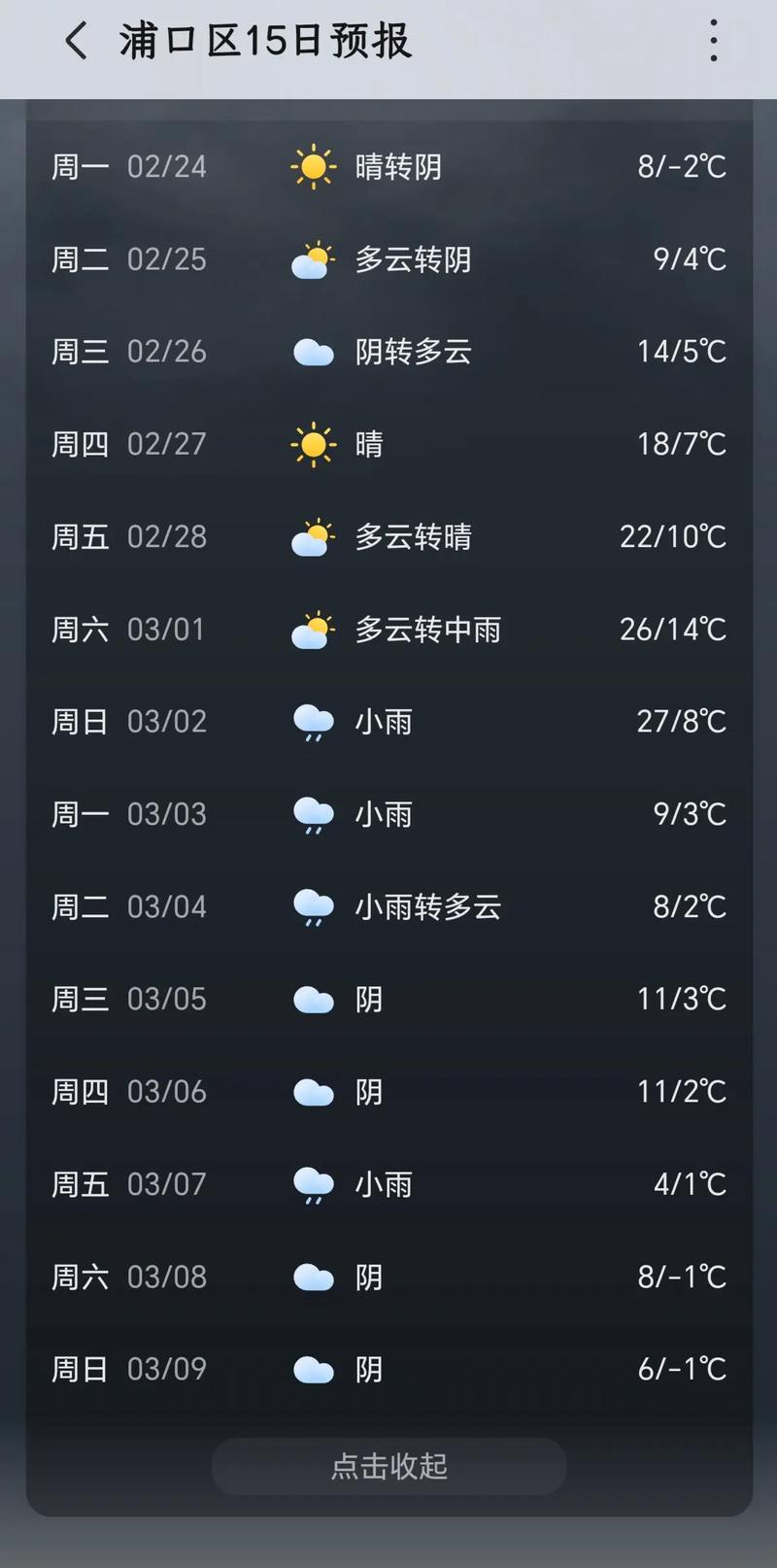Click the 多云转晴 weather description
Image resolution: width=777 pixels, height=1568 pixels.
(414, 536)
